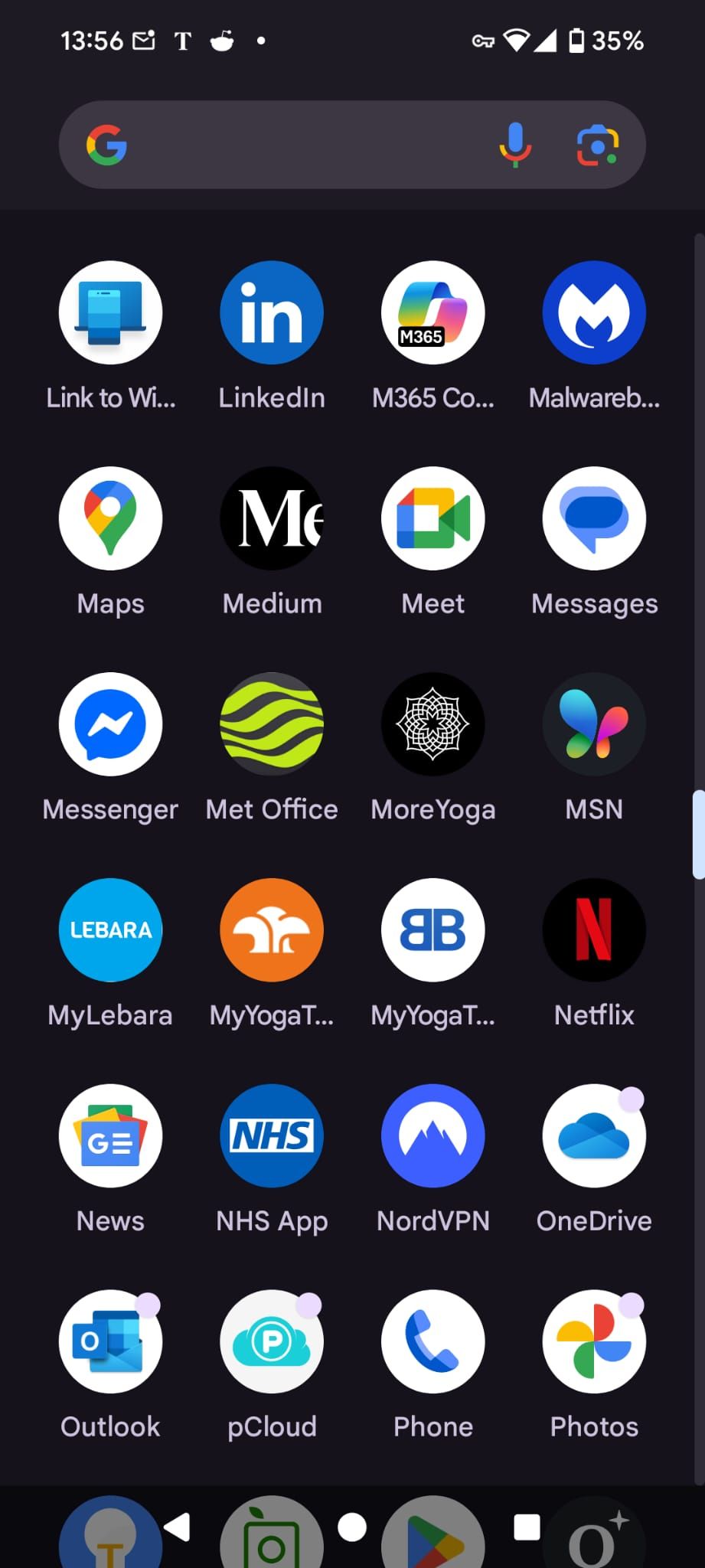This screenshot has height=1568, width=705.
Task: Launch the LinkedIn app
Action: 272,313
